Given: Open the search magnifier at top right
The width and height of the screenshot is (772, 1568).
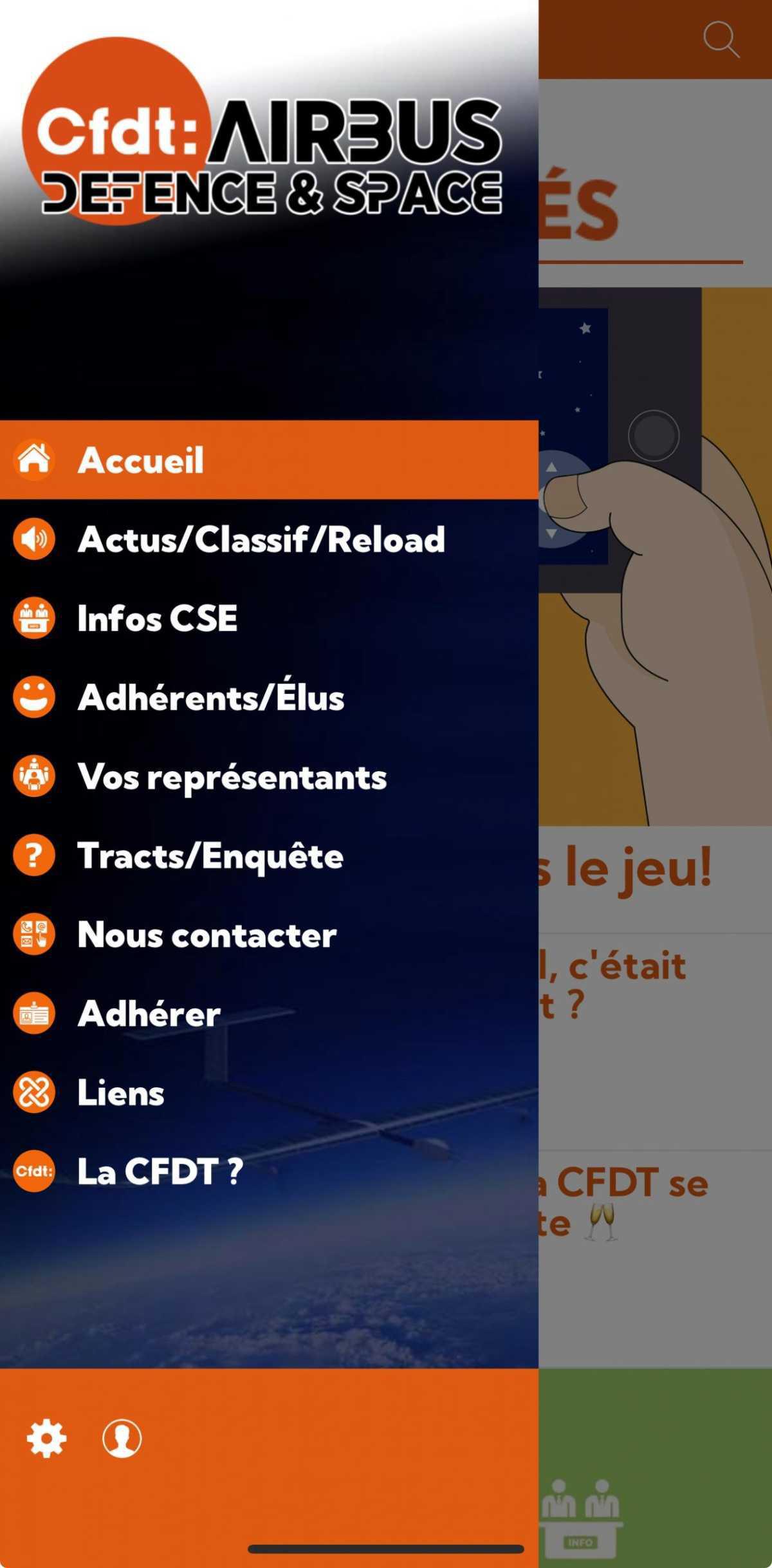Looking at the screenshot, I should click(723, 40).
